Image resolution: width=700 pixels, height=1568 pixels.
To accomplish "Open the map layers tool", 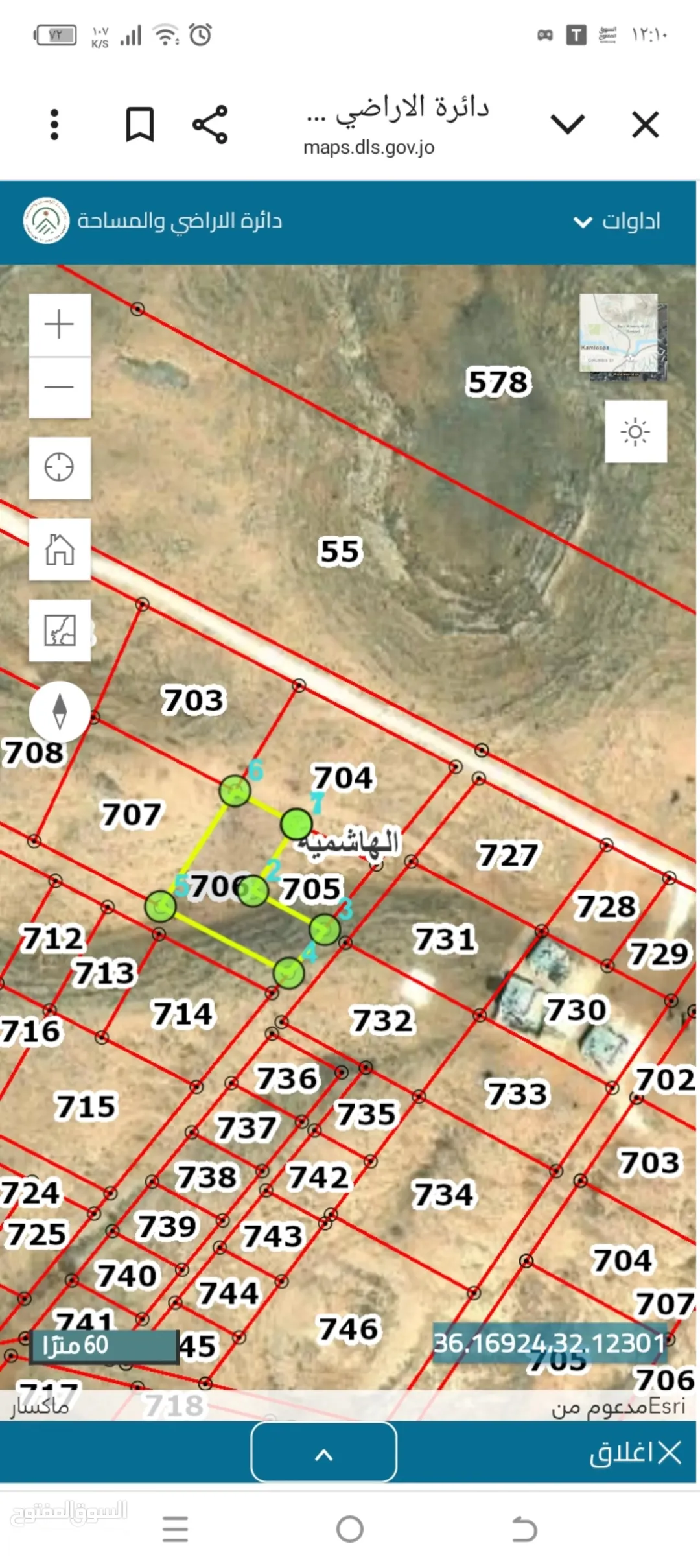I will tap(60, 630).
